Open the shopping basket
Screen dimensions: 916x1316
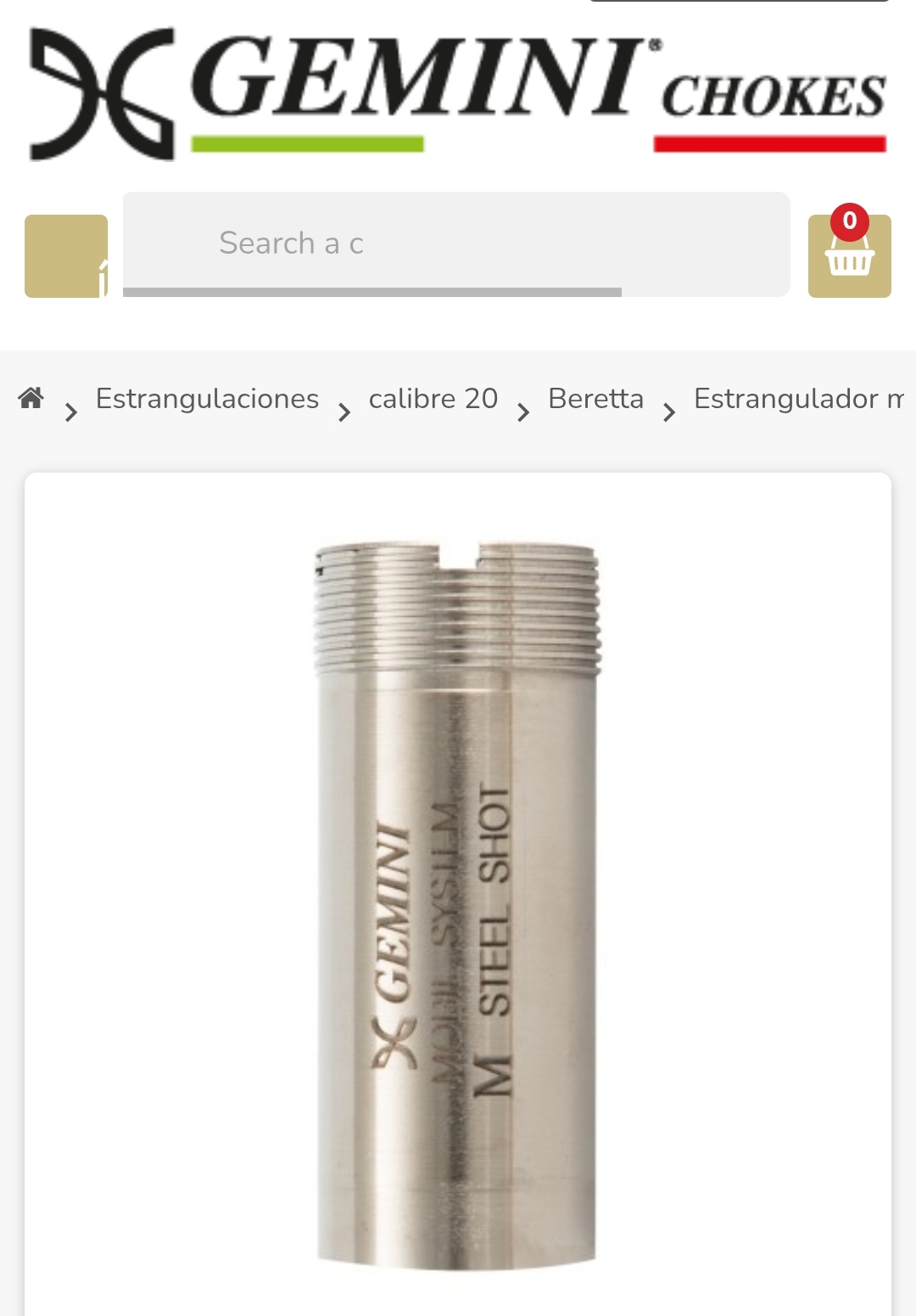click(x=849, y=255)
